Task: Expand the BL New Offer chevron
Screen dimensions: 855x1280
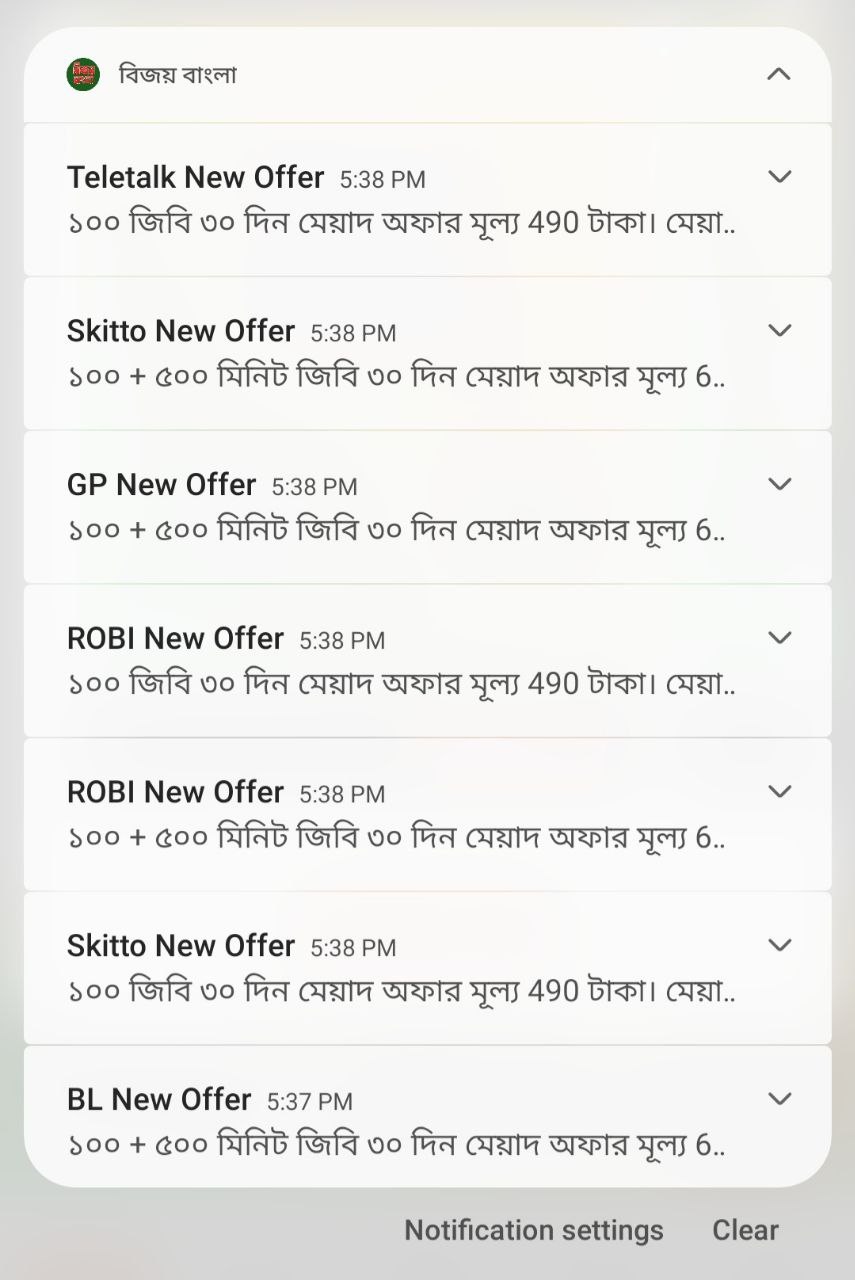Action: (x=779, y=1099)
